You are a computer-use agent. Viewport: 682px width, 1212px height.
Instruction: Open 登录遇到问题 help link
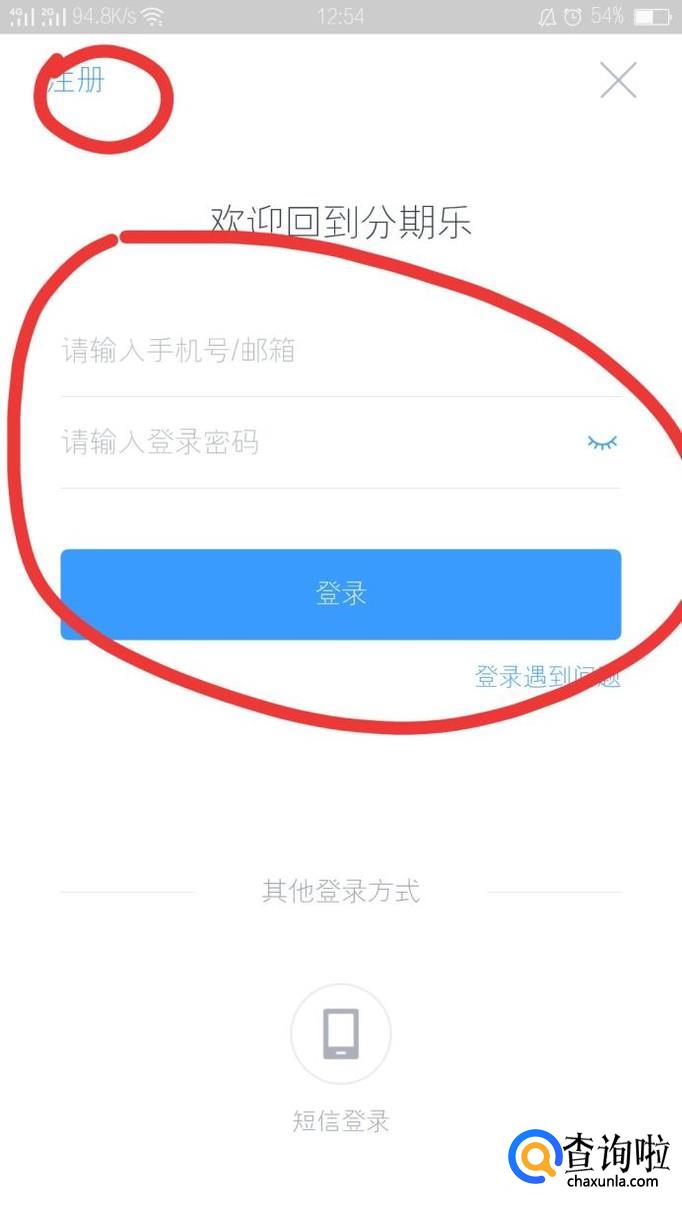click(548, 677)
